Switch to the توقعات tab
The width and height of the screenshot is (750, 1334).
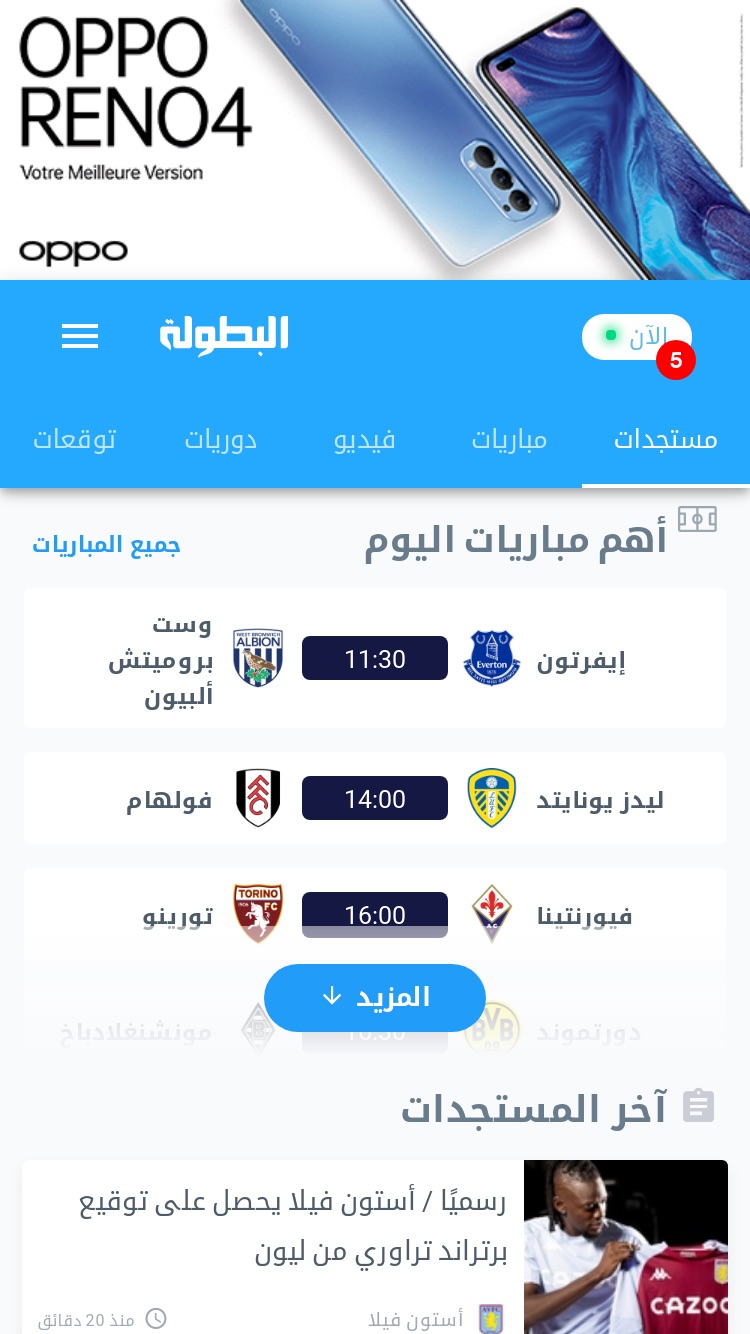(x=75, y=439)
